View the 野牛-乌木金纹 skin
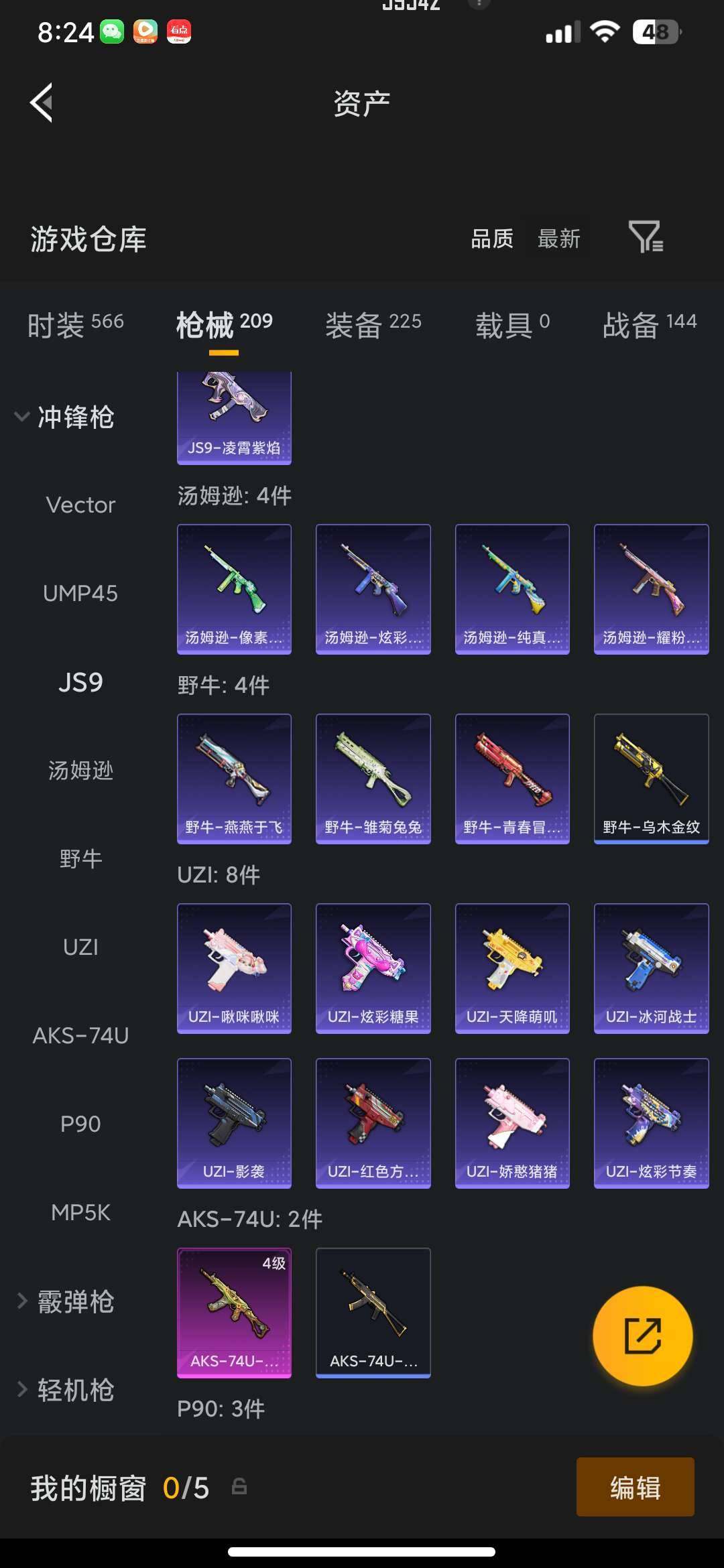724x1568 pixels. coord(651,779)
